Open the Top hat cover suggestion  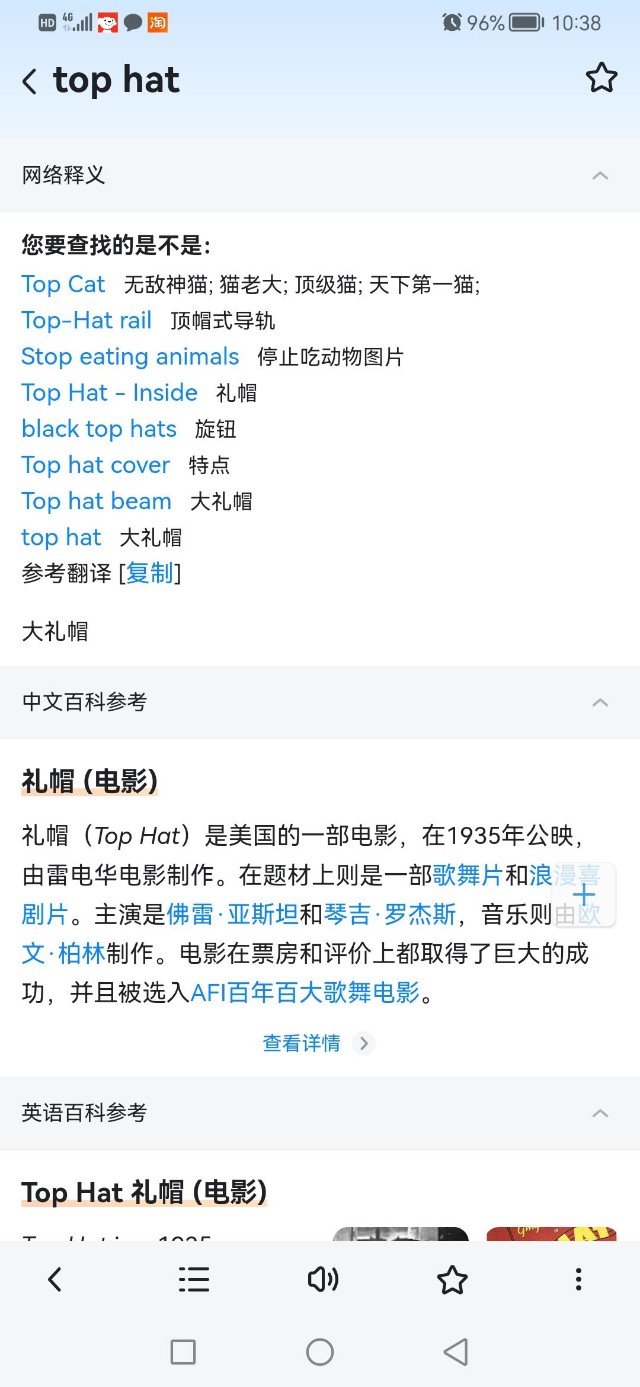pos(95,465)
